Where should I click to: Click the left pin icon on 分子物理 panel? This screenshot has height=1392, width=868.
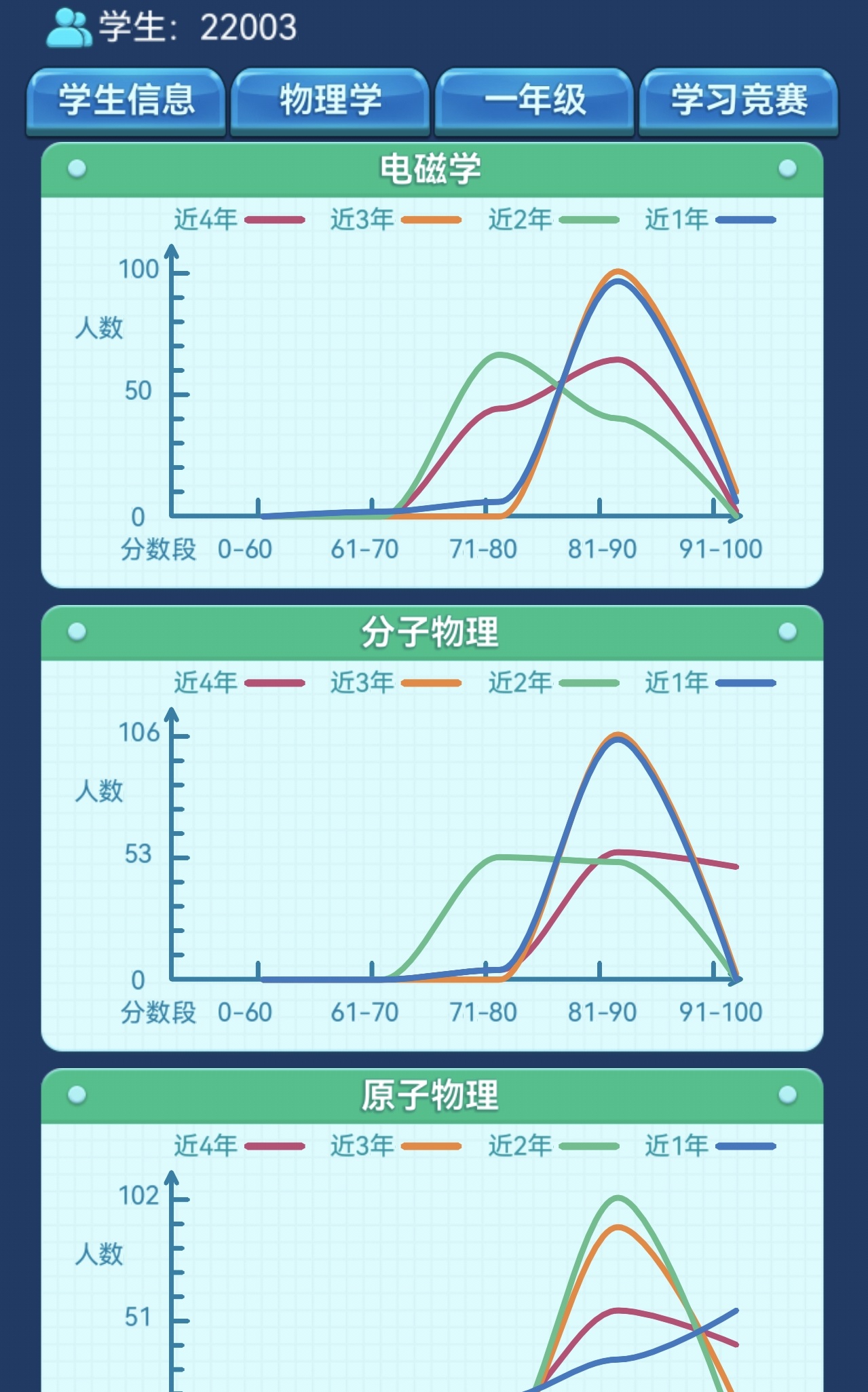(x=78, y=630)
